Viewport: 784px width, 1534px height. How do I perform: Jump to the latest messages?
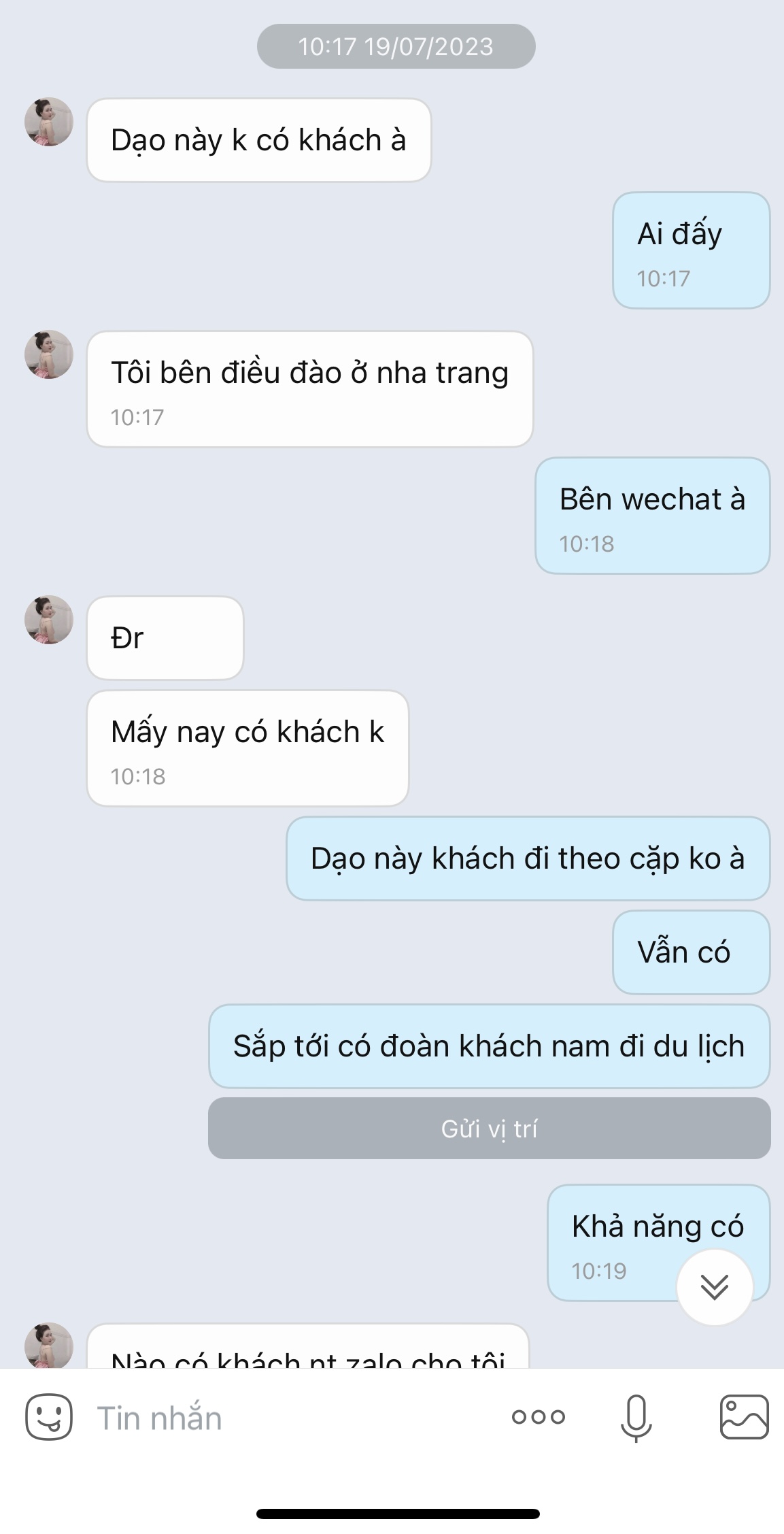pyautogui.click(x=715, y=1287)
